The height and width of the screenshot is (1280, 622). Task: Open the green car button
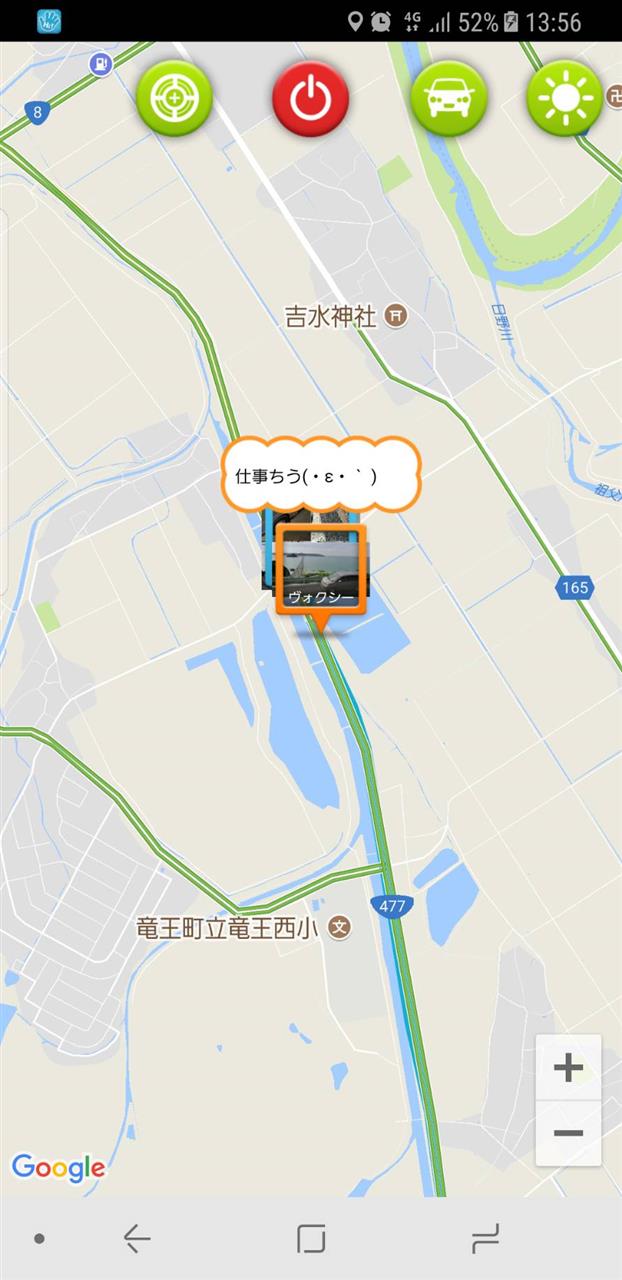tap(448, 98)
